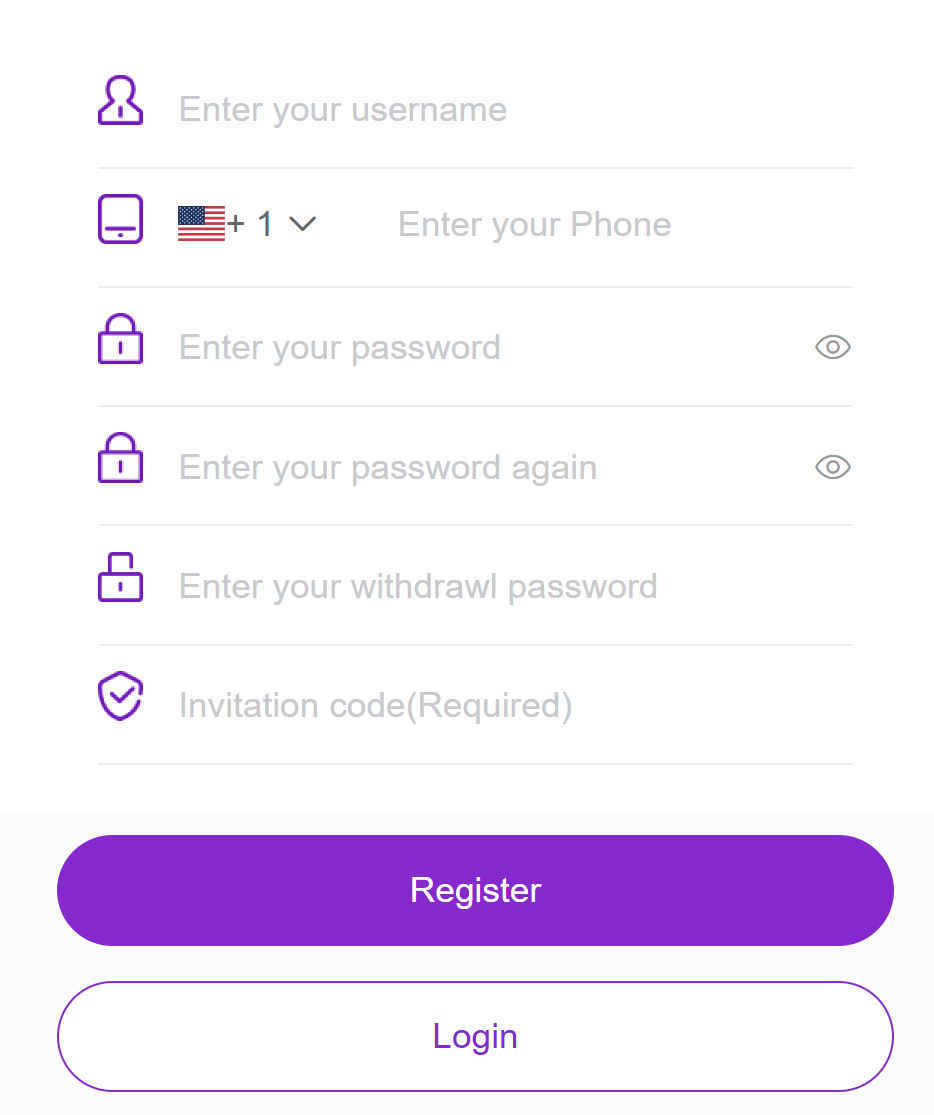
Task: Tap the Invitation code field
Action: click(500, 706)
